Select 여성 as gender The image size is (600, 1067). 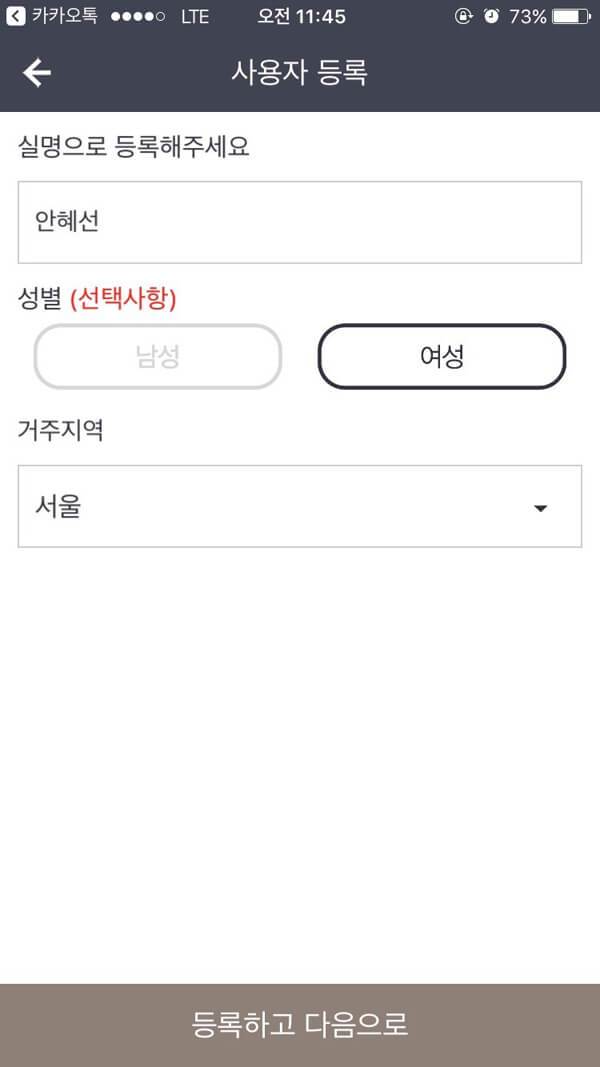pos(441,356)
